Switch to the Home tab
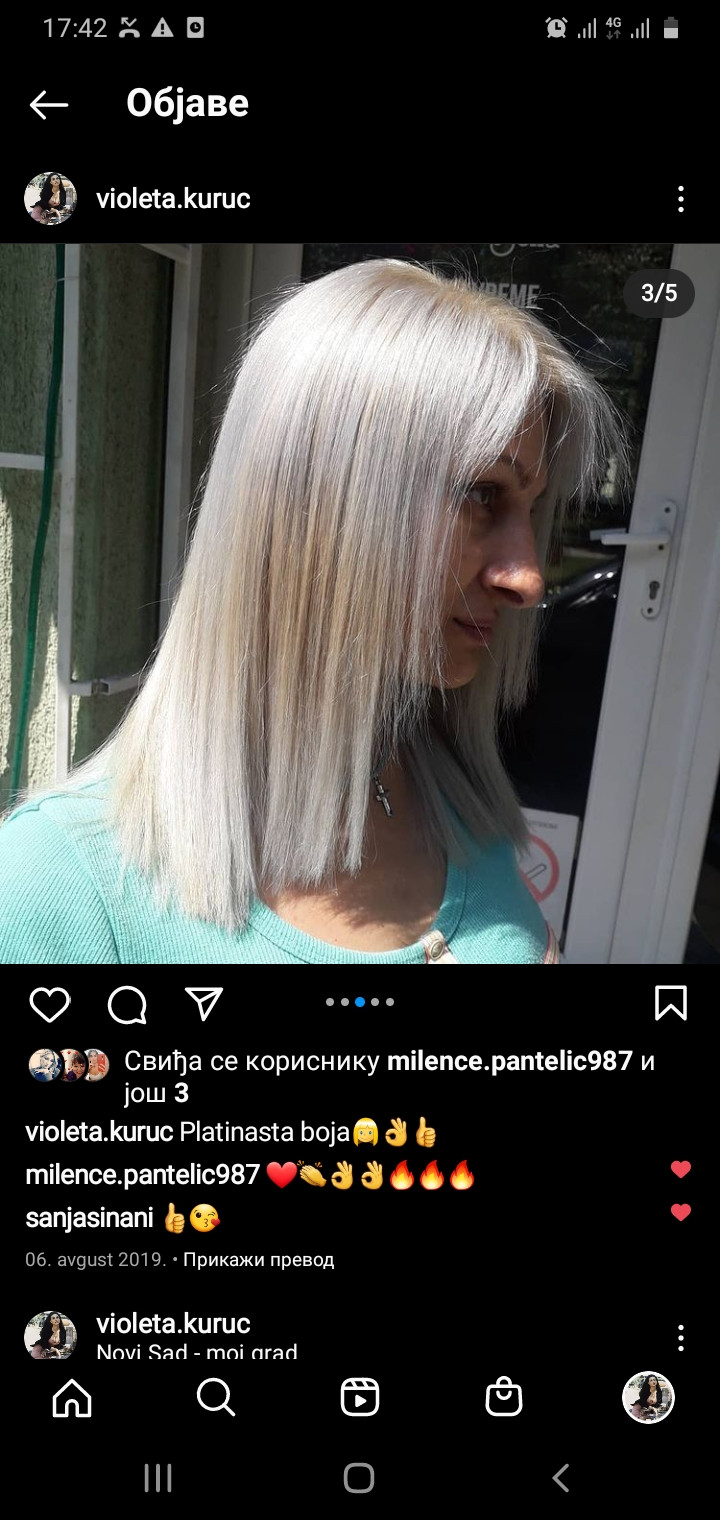 pos(72,1397)
